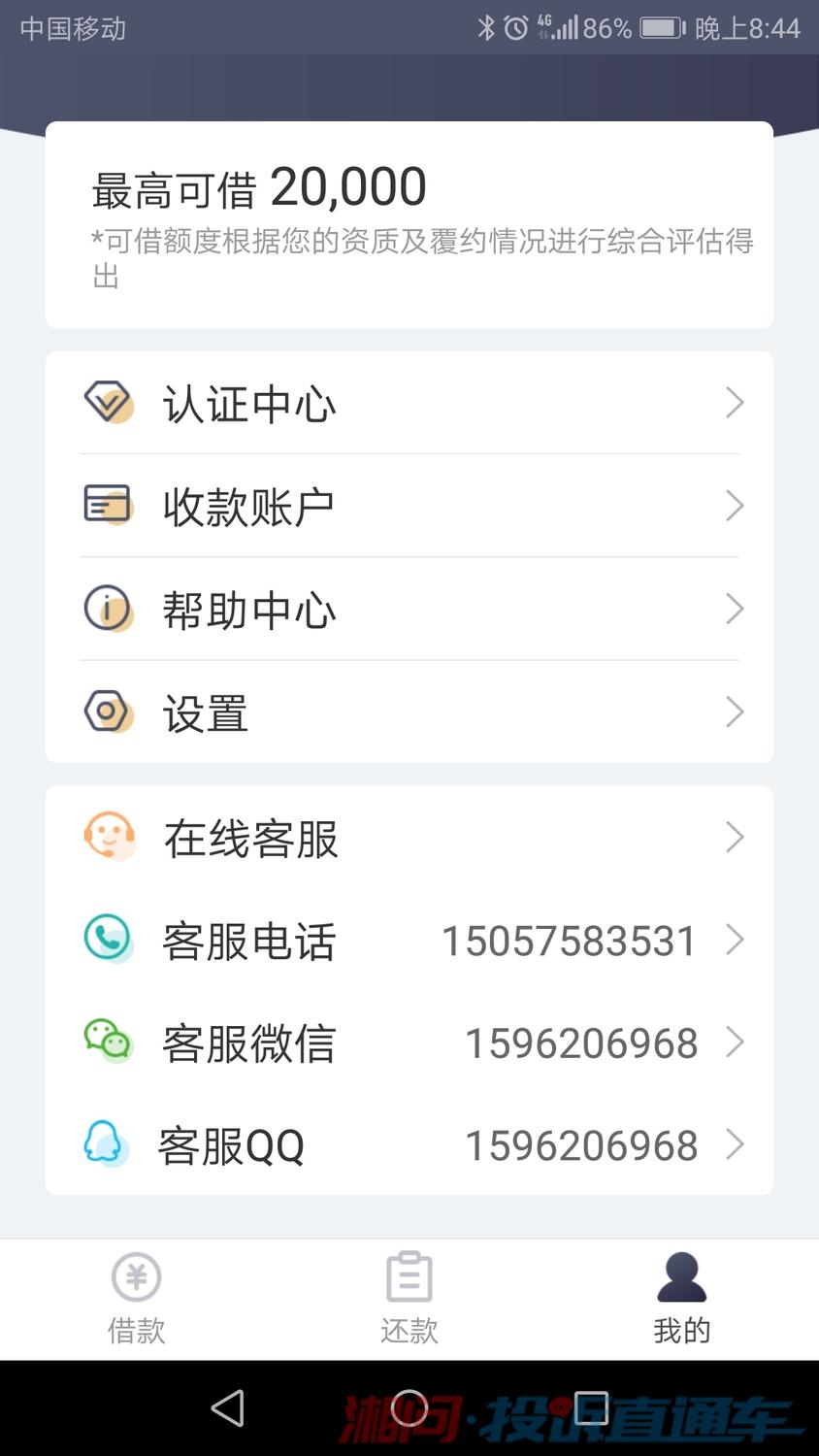Select the 我的 tab
The image size is (819, 1456).
pos(682,1299)
